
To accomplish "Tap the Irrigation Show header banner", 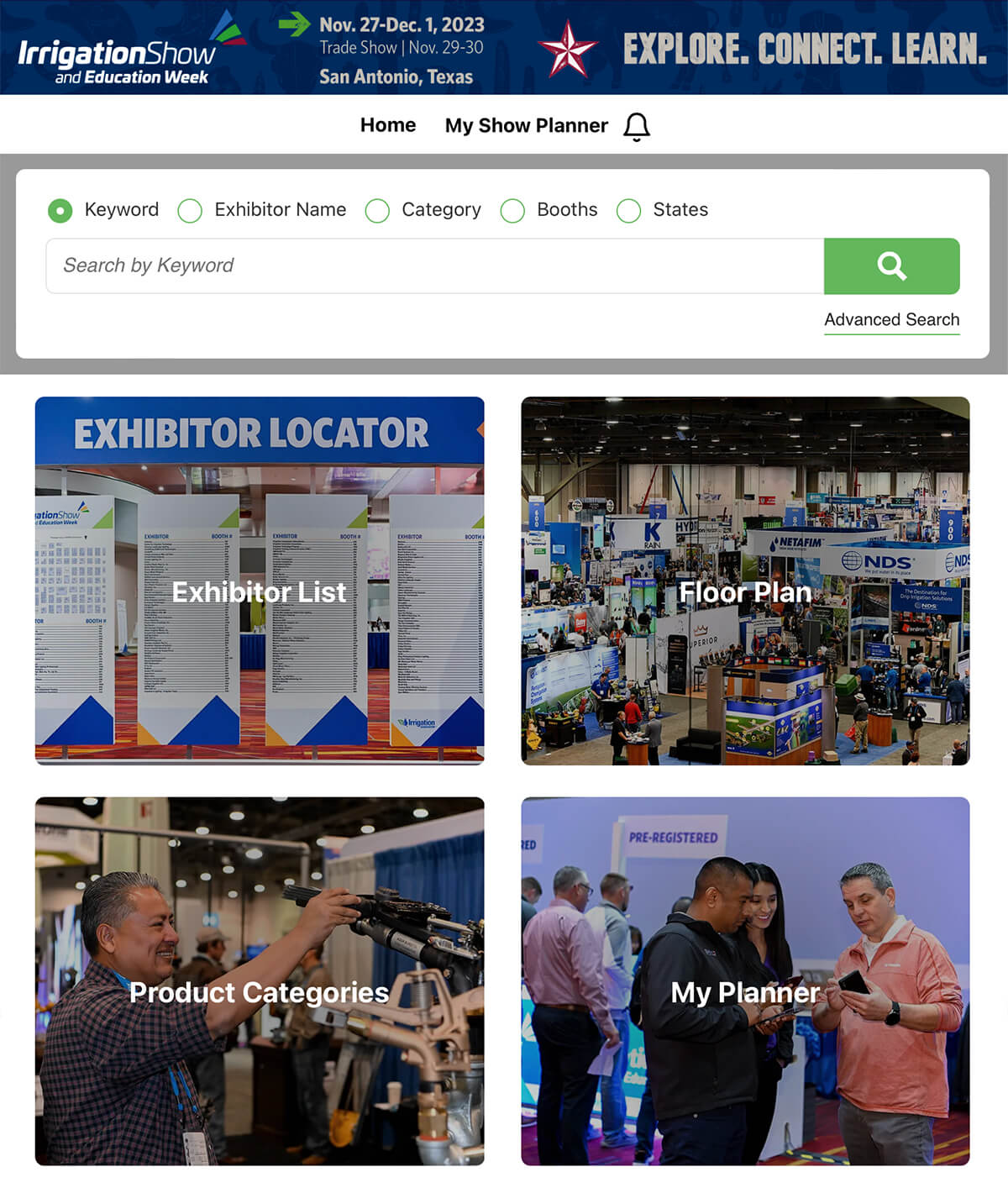I will tap(504, 47).
